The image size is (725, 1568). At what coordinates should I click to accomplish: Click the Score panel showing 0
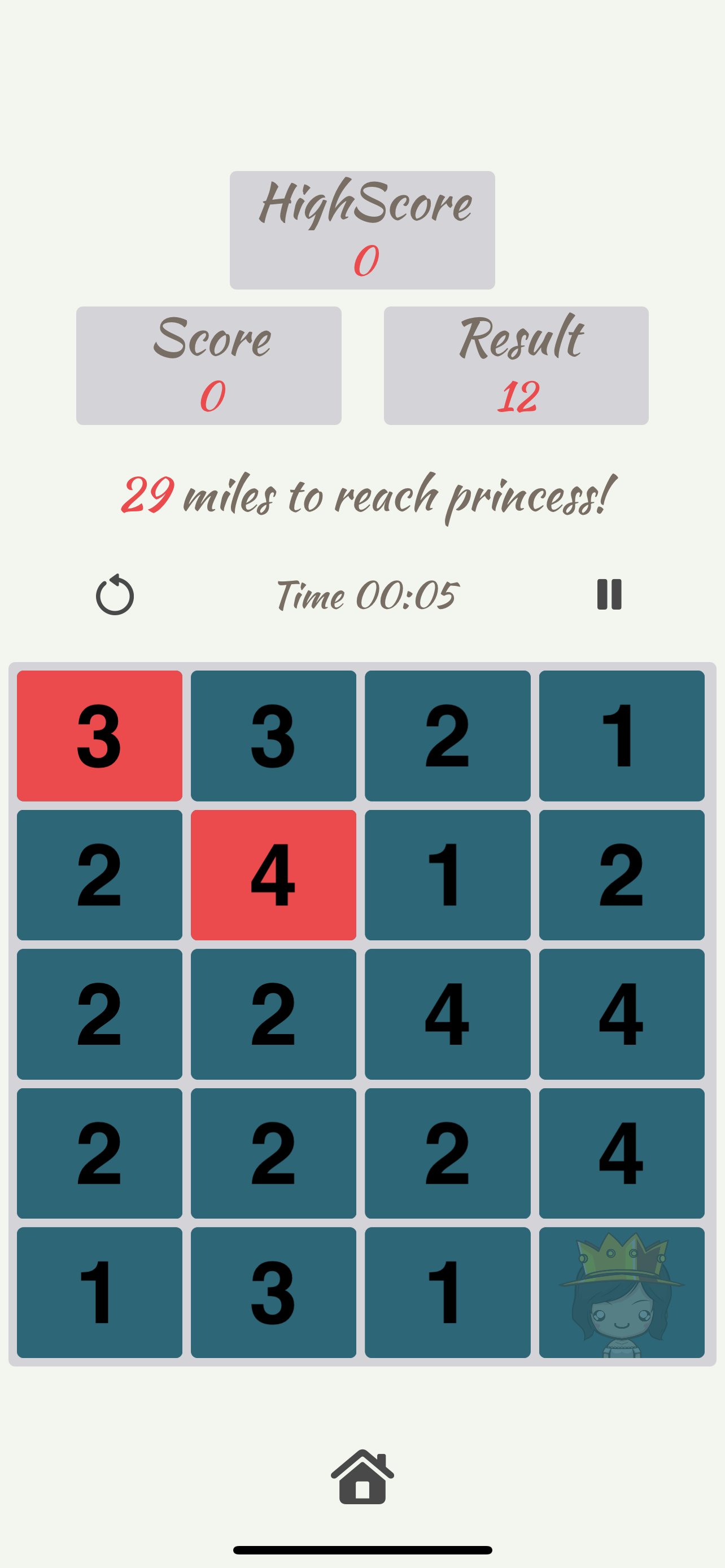pos(208,365)
